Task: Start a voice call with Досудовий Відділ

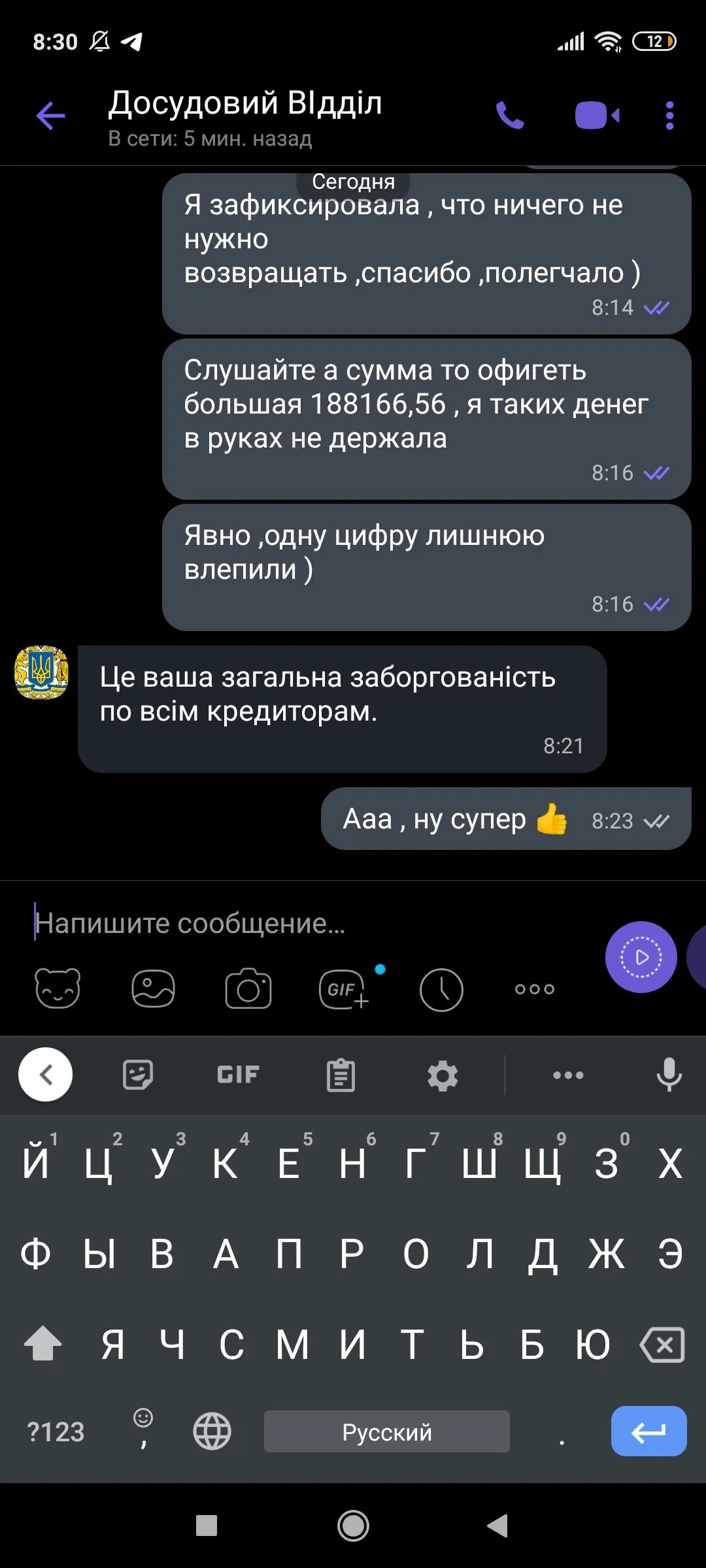Action: coord(510,116)
